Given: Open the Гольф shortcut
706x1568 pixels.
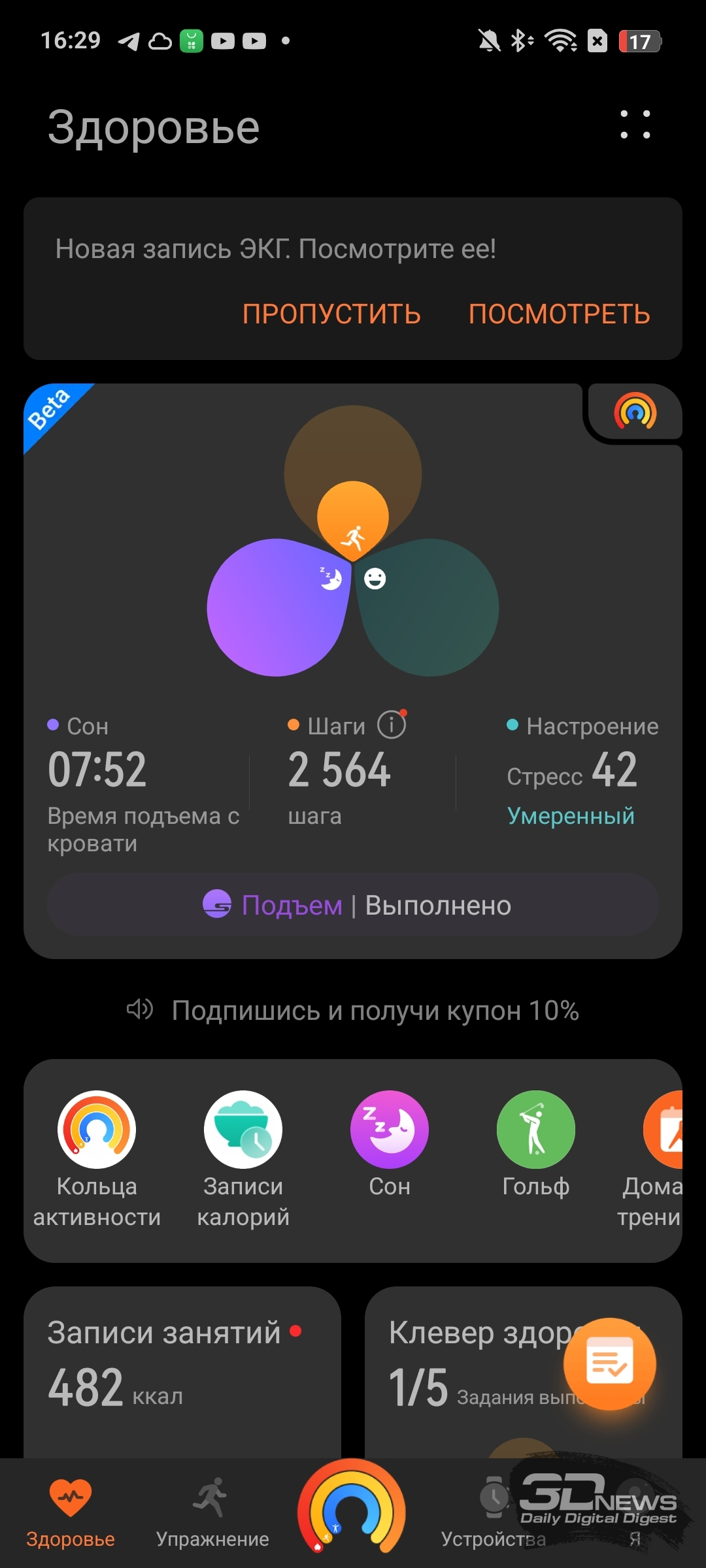Looking at the screenshot, I should [x=536, y=1145].
